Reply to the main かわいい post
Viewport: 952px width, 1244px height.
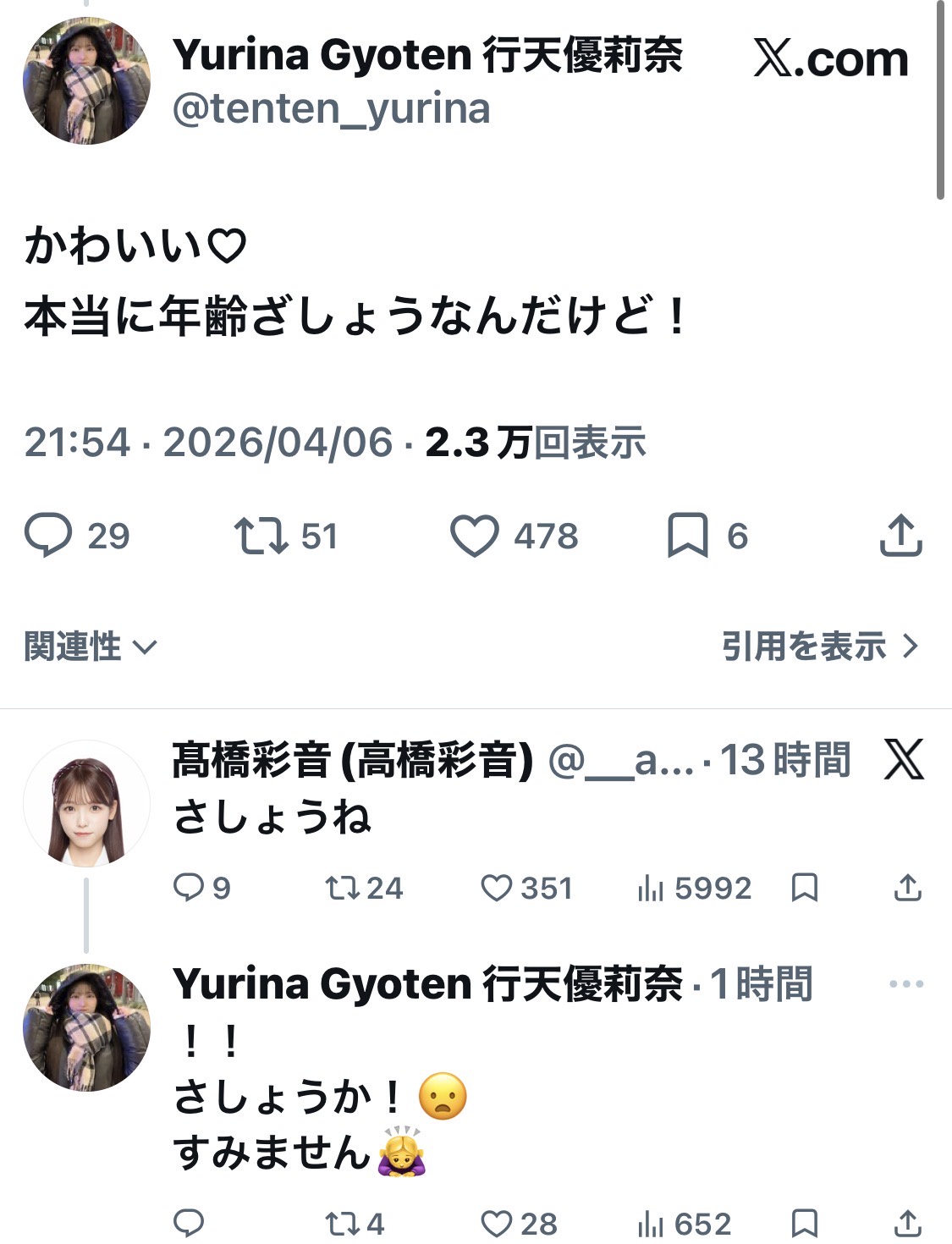(x=48, y=536)
